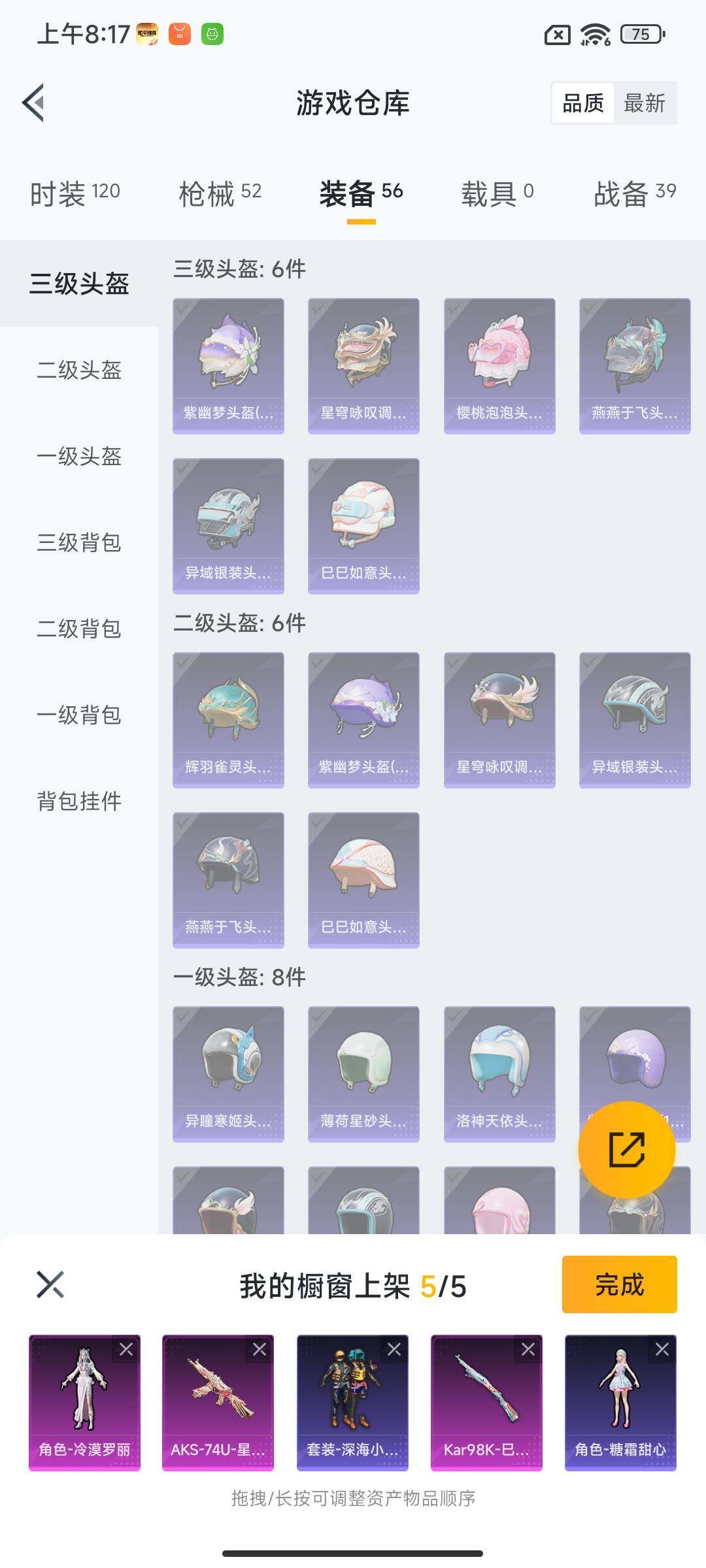This screenshot has height=1568, width=706.
Task: Confirm showcase with 完成 button
Action: click(x=619, y=1284)
